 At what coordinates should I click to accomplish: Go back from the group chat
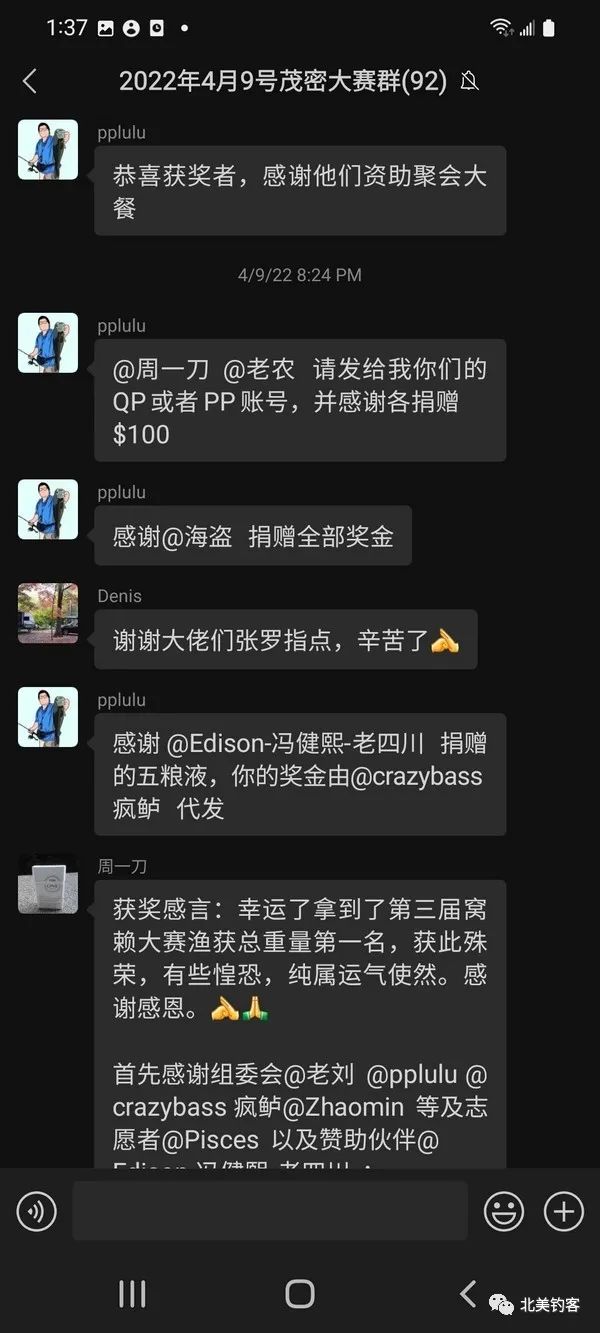pyautogui.click(x=30, y=81)
